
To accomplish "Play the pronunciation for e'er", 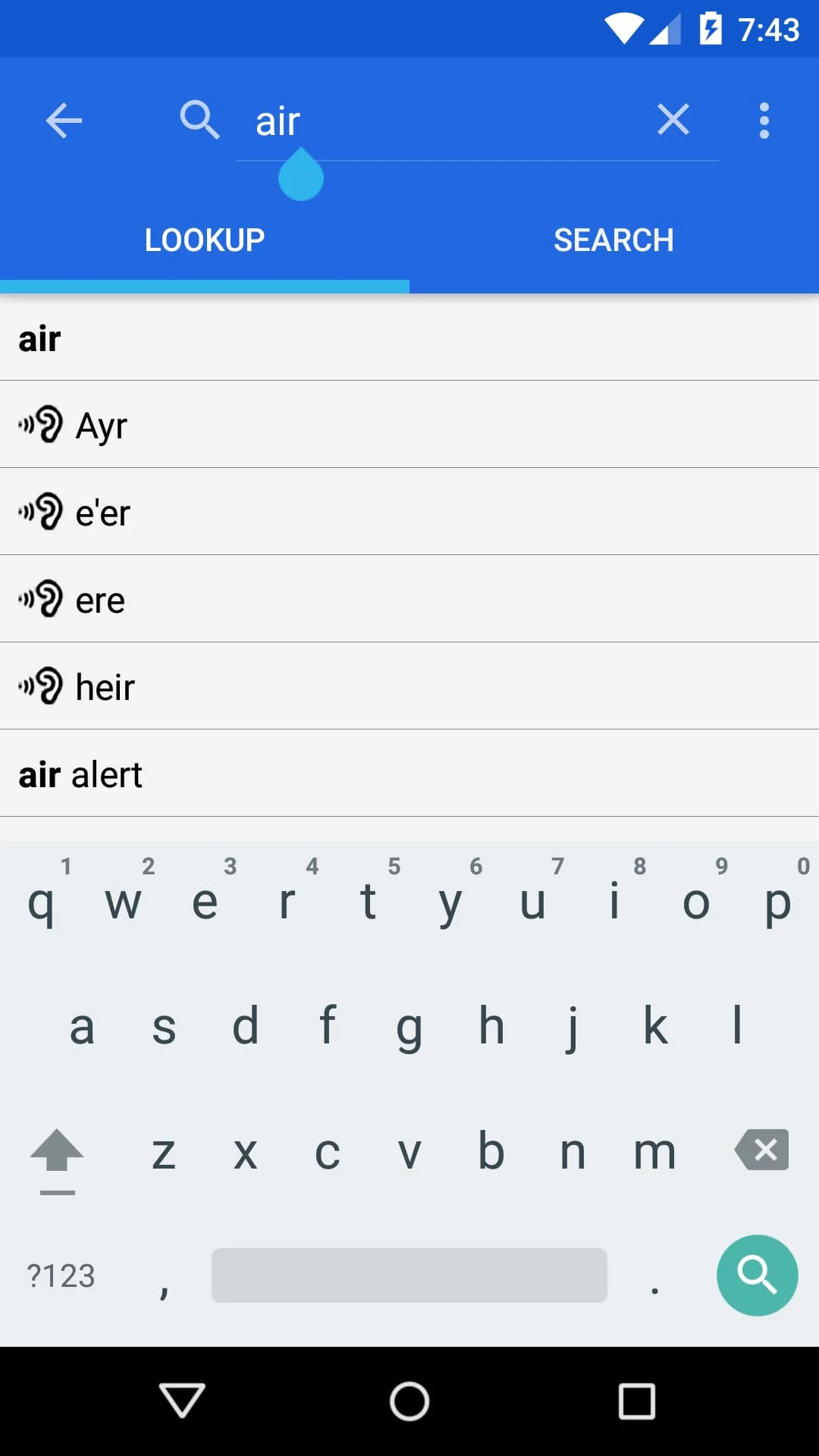I will tap(39, 512).
